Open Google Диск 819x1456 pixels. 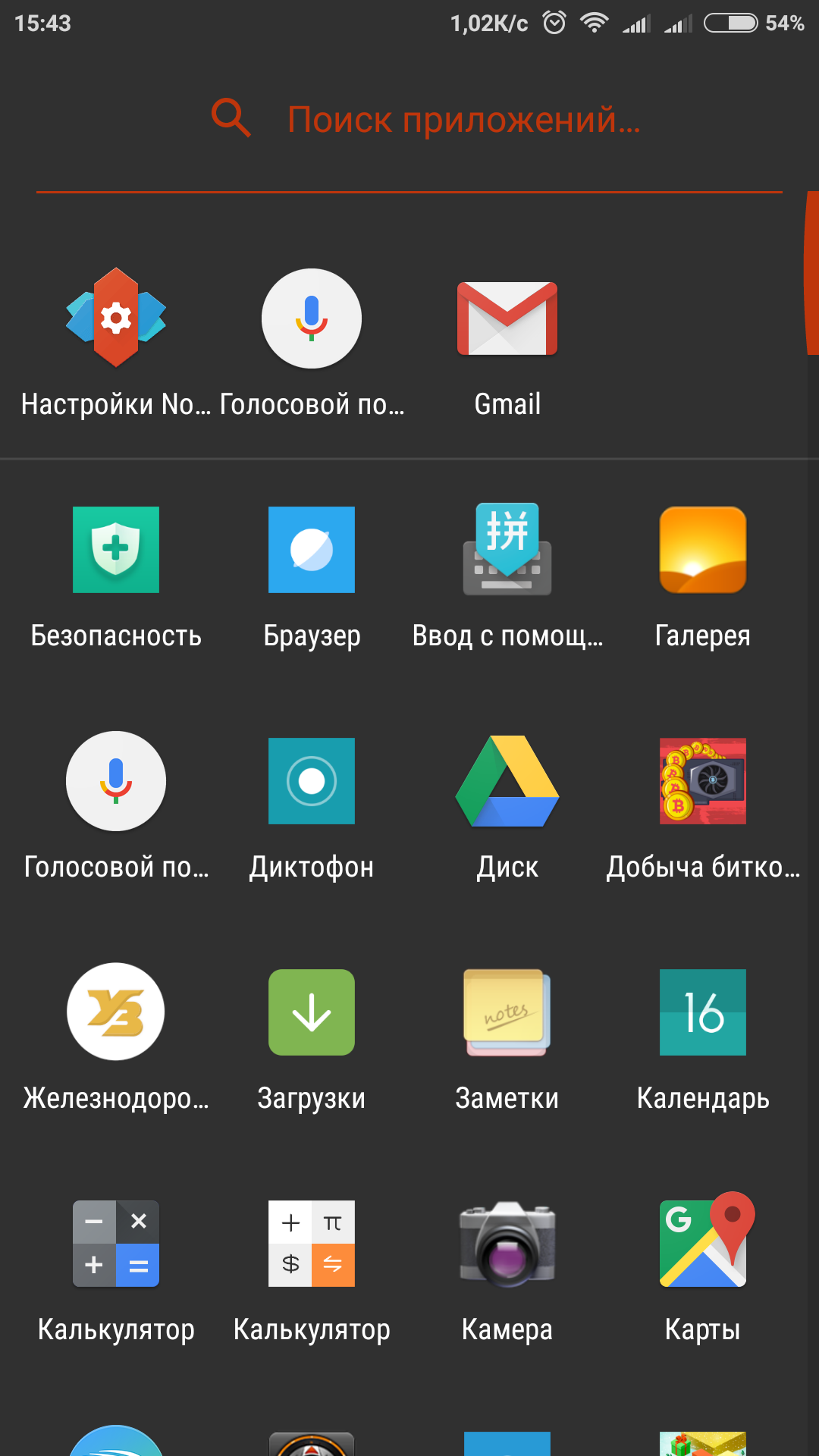[x=507, y=781]
